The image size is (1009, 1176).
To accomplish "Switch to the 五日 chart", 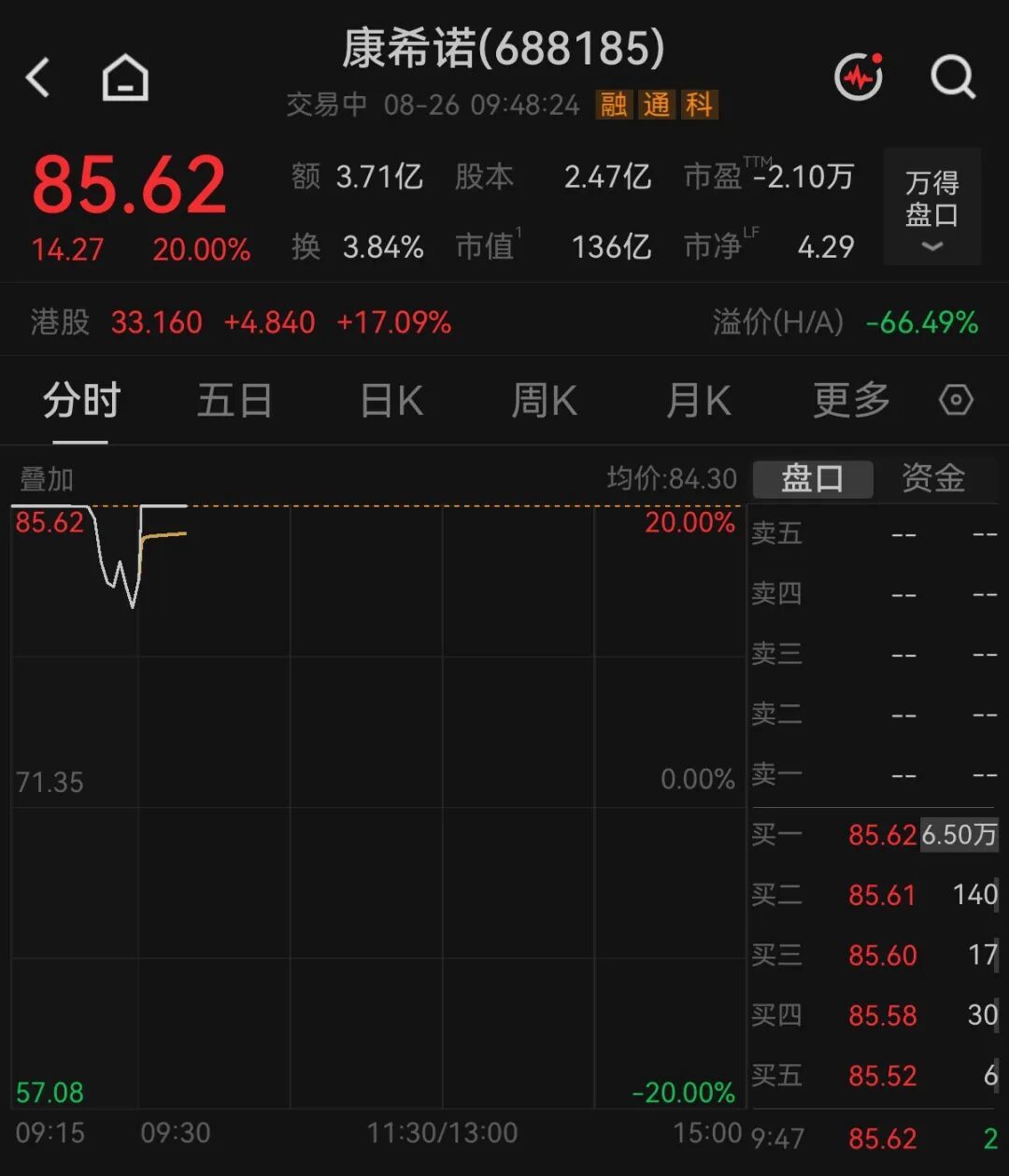I will [x=234, y=401].
